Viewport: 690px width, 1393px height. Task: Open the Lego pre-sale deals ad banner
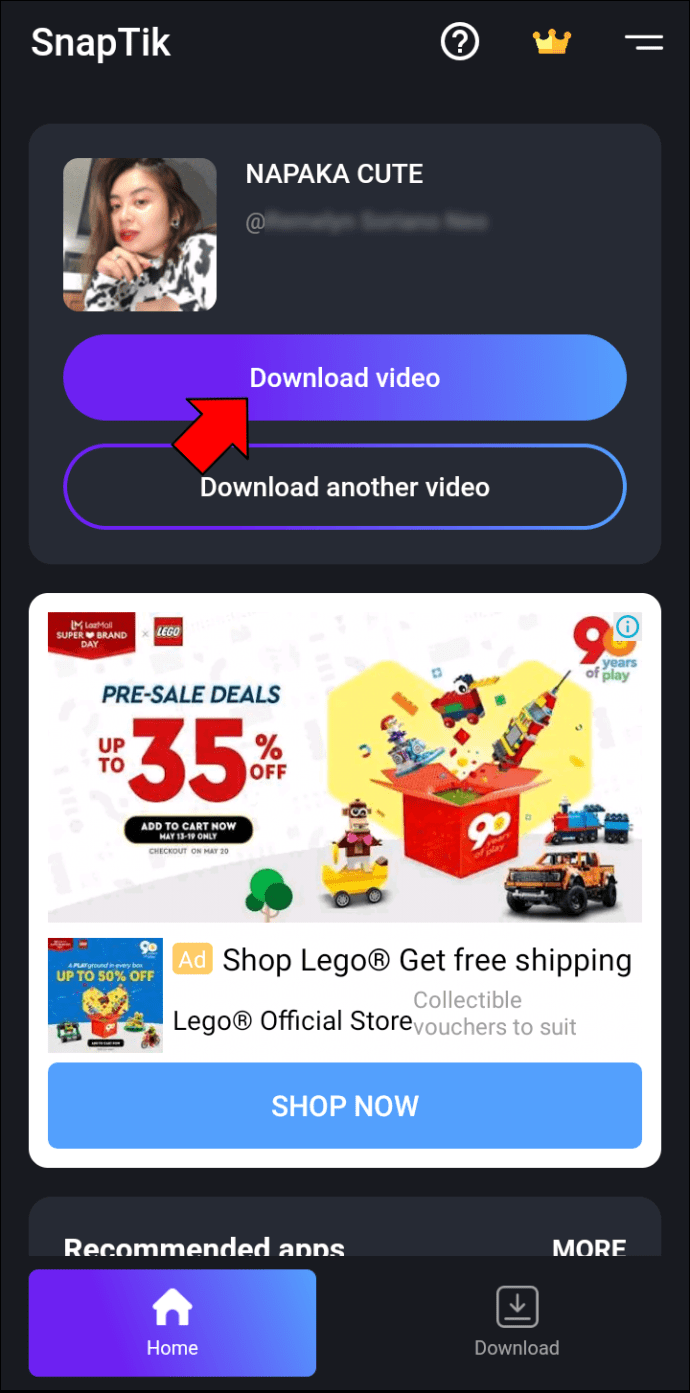click(x=344, y=767)
